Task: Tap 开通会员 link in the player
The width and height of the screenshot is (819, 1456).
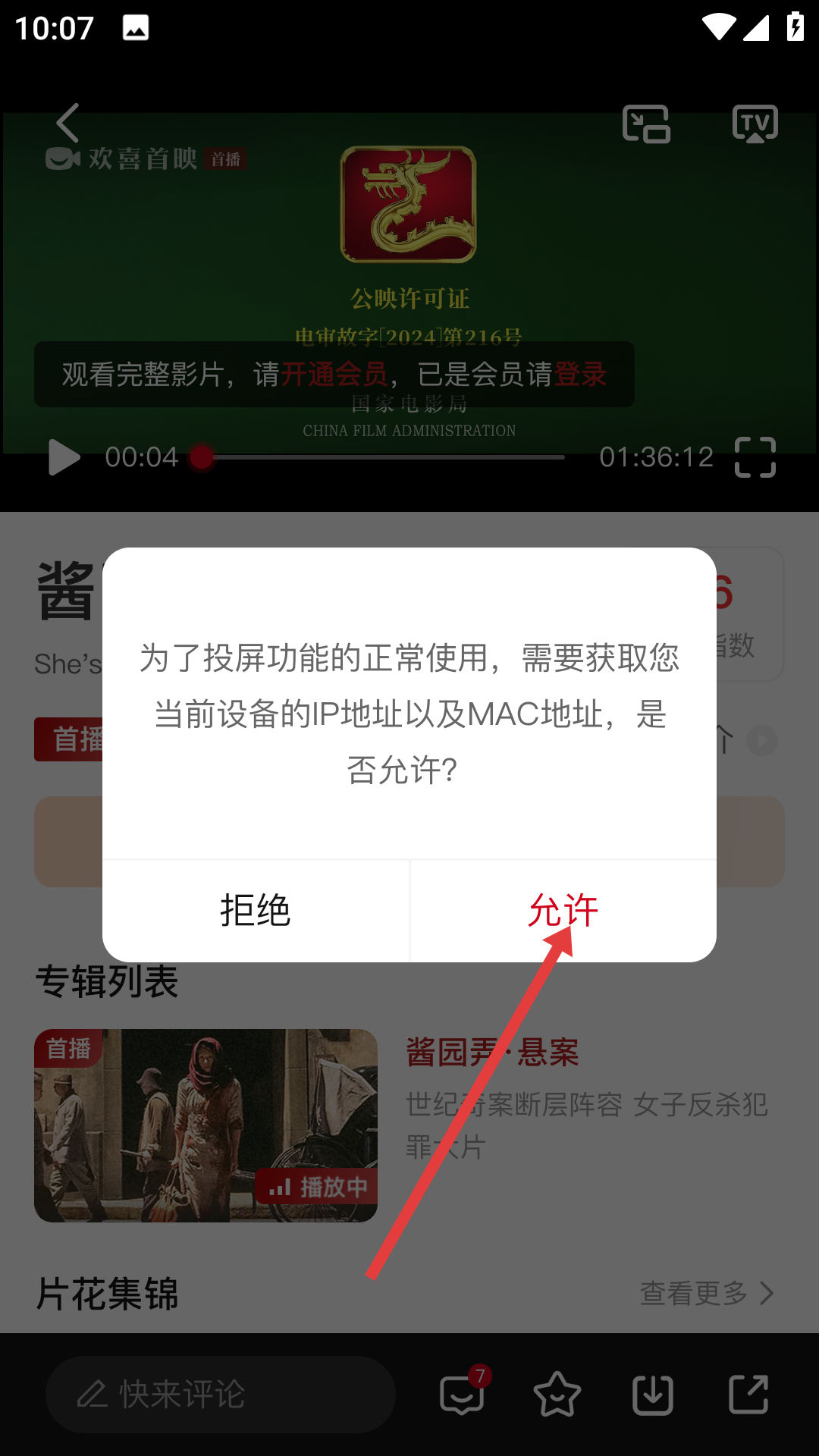Action: click(334, 374)
